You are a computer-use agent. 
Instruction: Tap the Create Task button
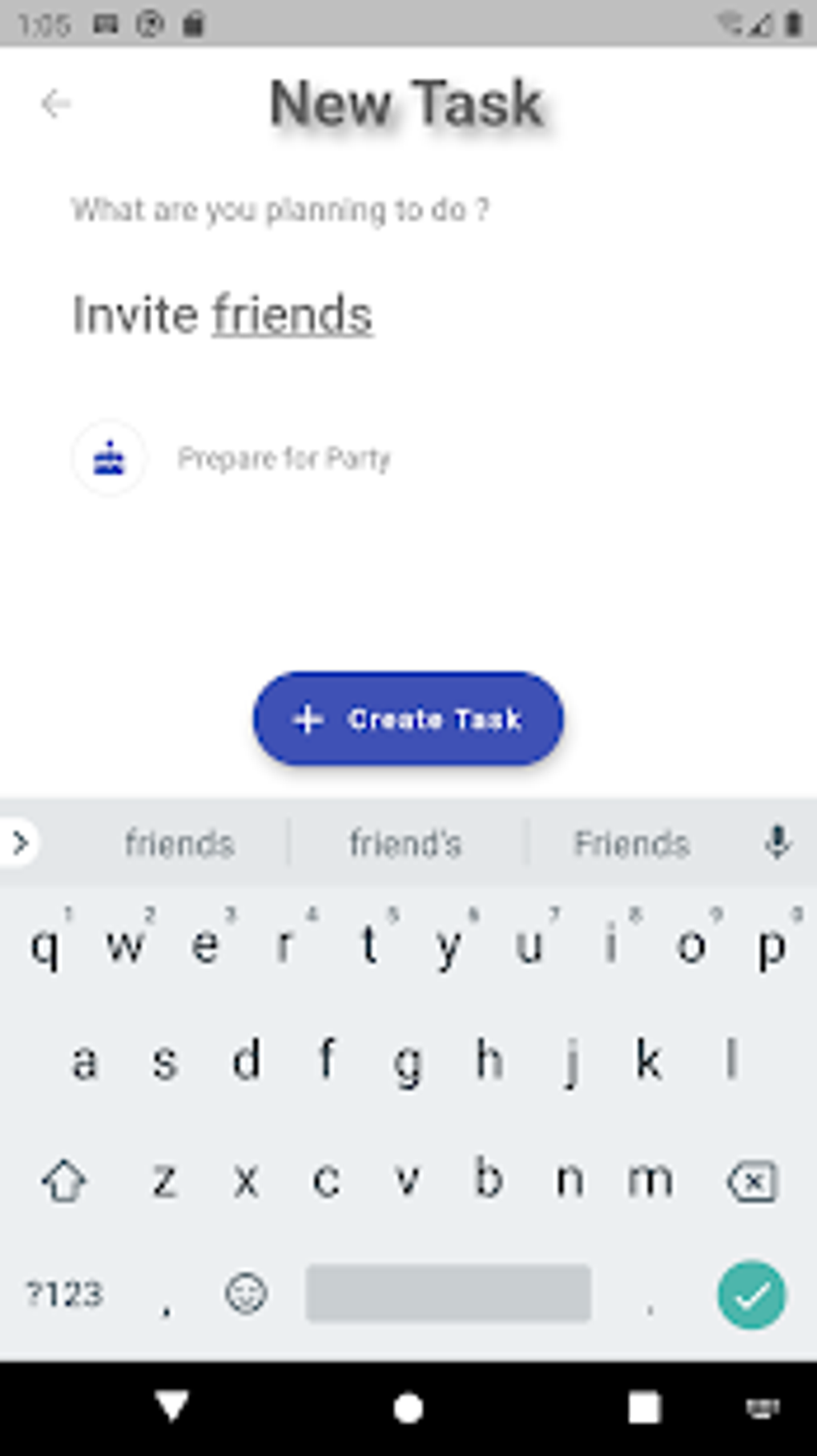pyautogui.click(x=408, y=719)
